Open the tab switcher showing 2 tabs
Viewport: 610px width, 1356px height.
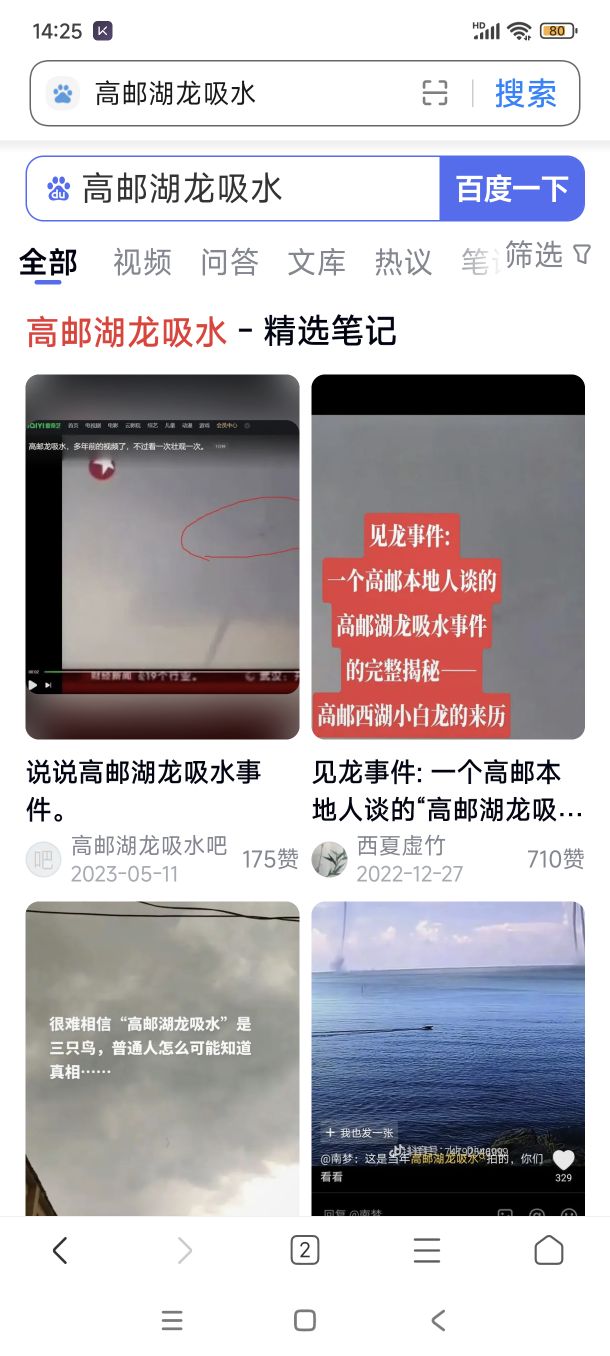(305, 1250)
